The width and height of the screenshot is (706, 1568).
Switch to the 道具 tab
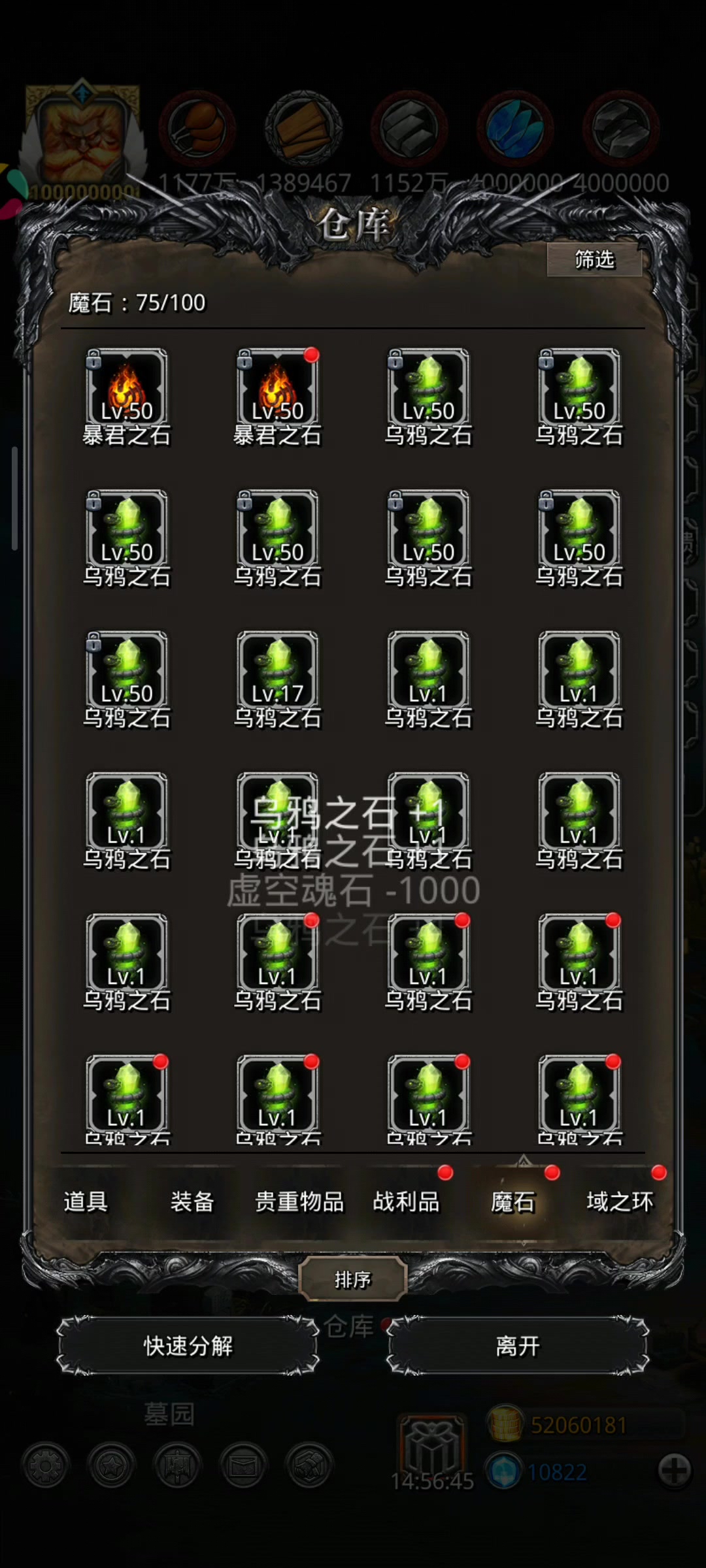(86, 1201)
